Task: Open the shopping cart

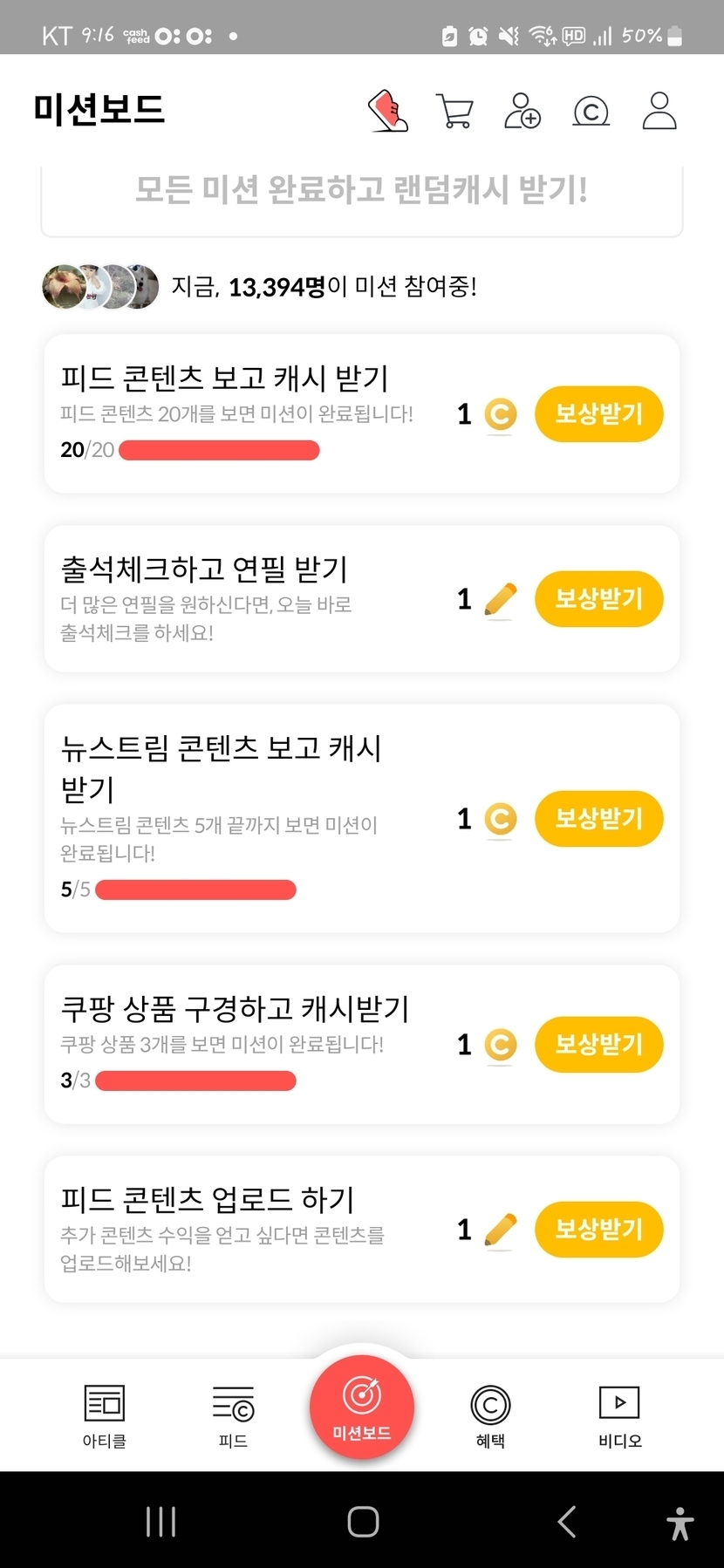Action: pyautogui.click(x=454, y=111)
